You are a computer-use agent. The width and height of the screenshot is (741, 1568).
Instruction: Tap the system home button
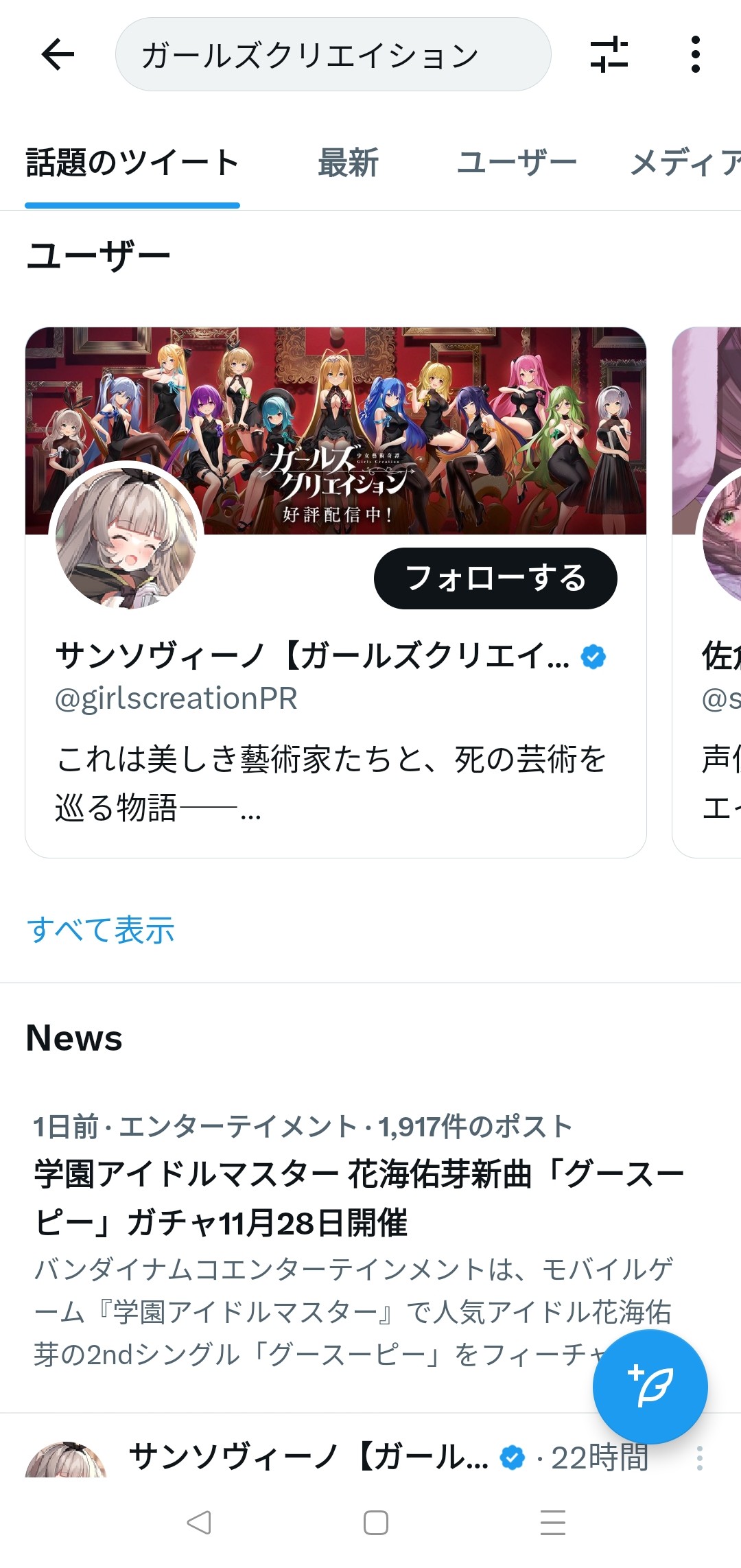[x=375, y=1523]
